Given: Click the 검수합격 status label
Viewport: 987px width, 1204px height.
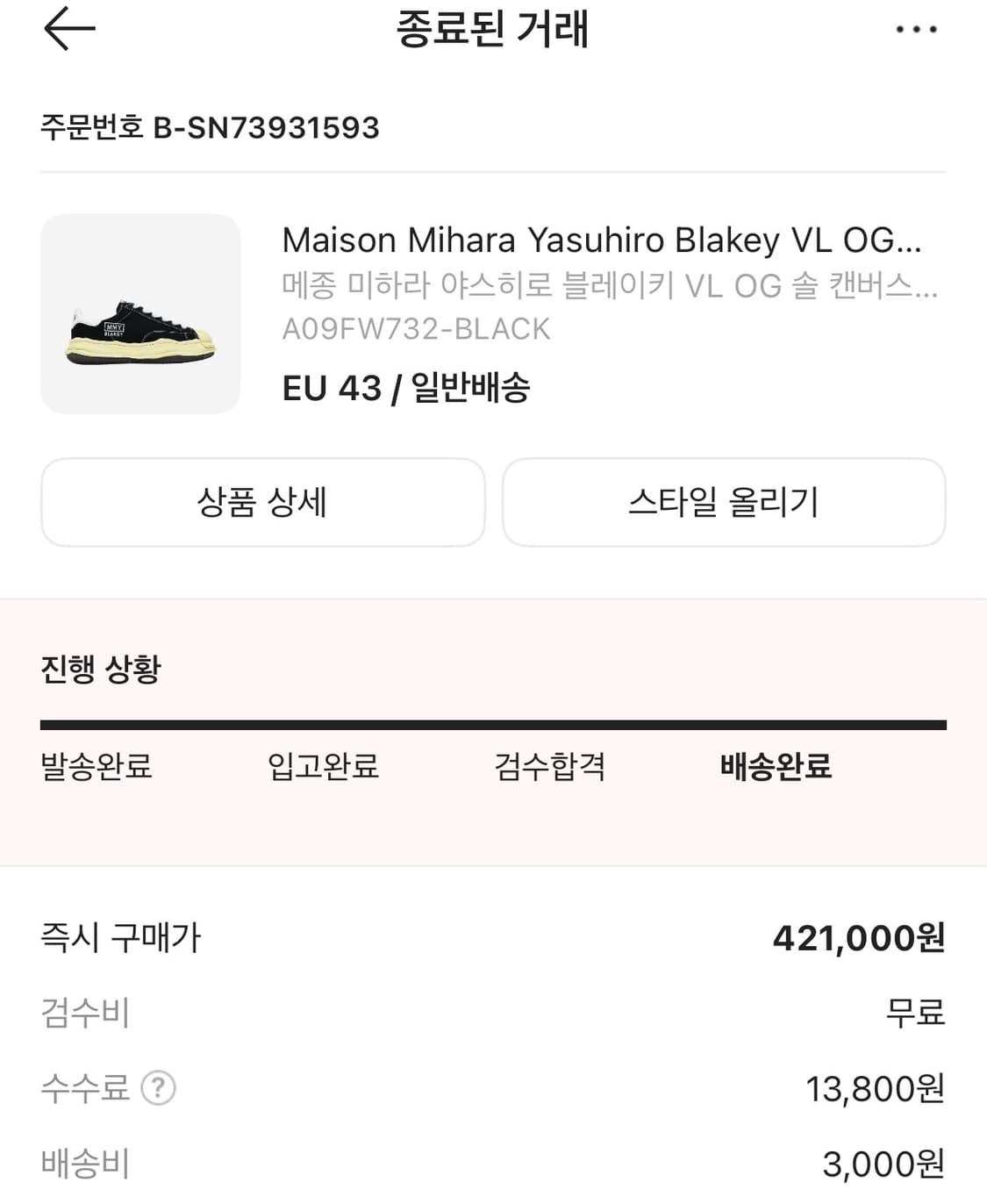Looking at the screenshot, I should tap(548, 767).
